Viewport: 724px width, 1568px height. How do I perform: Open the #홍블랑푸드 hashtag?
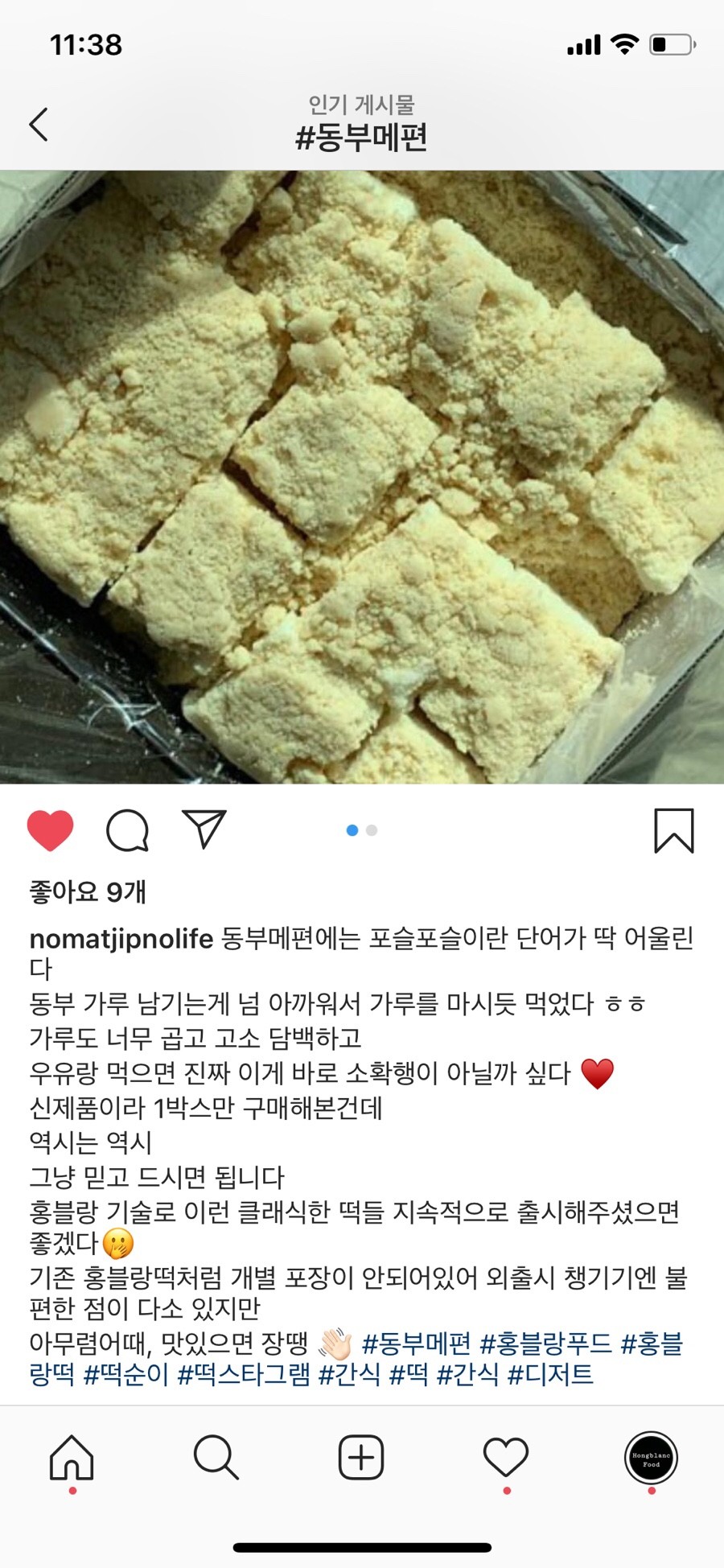[545, 1344]
